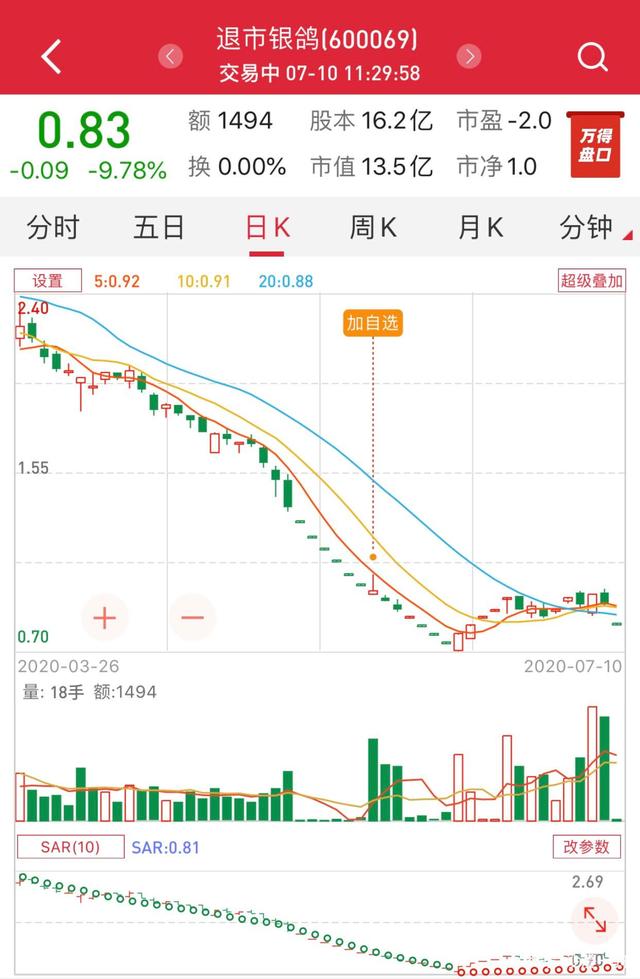
Task: Open the 超级叠加 overlay option
Action: [x=591, y=282]
